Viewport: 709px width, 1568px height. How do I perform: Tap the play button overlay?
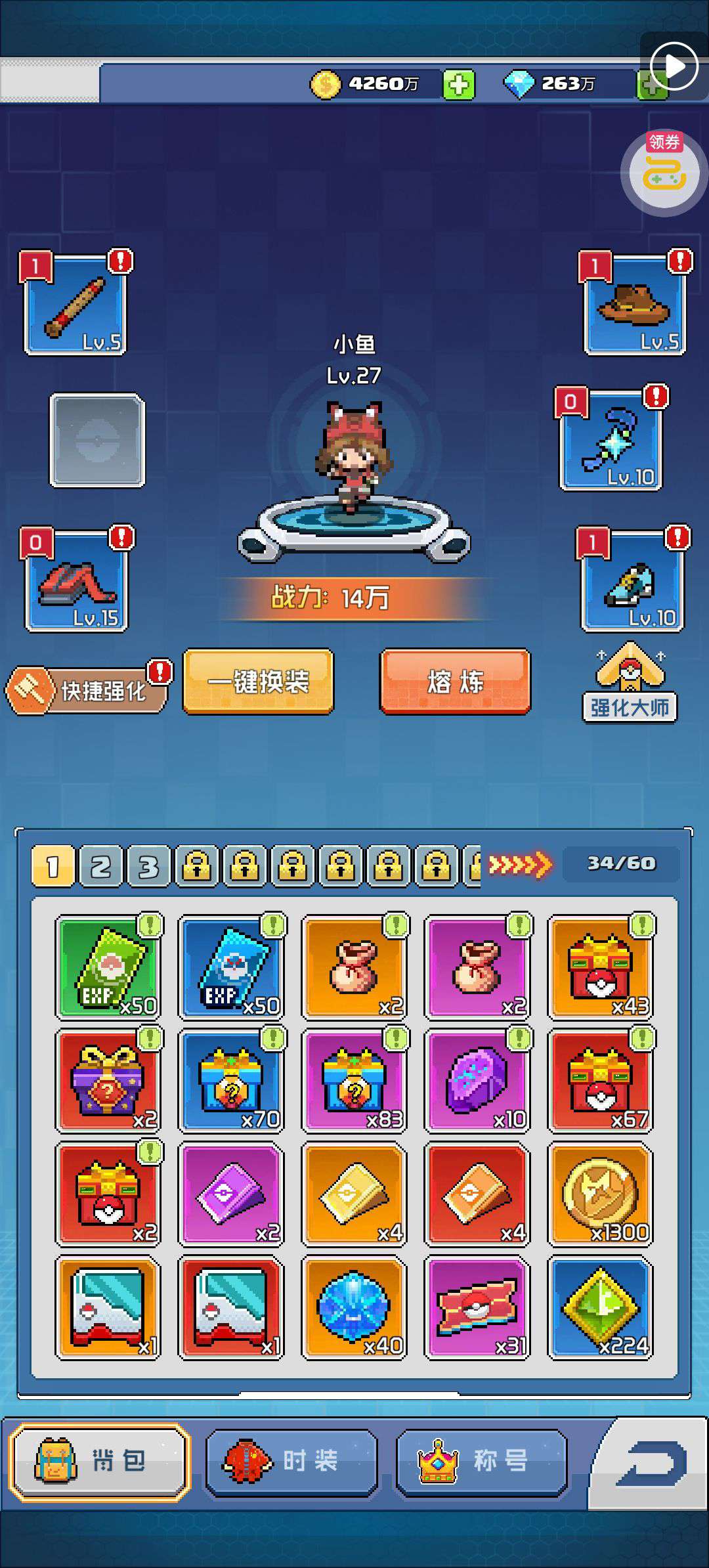coord(674,66)
